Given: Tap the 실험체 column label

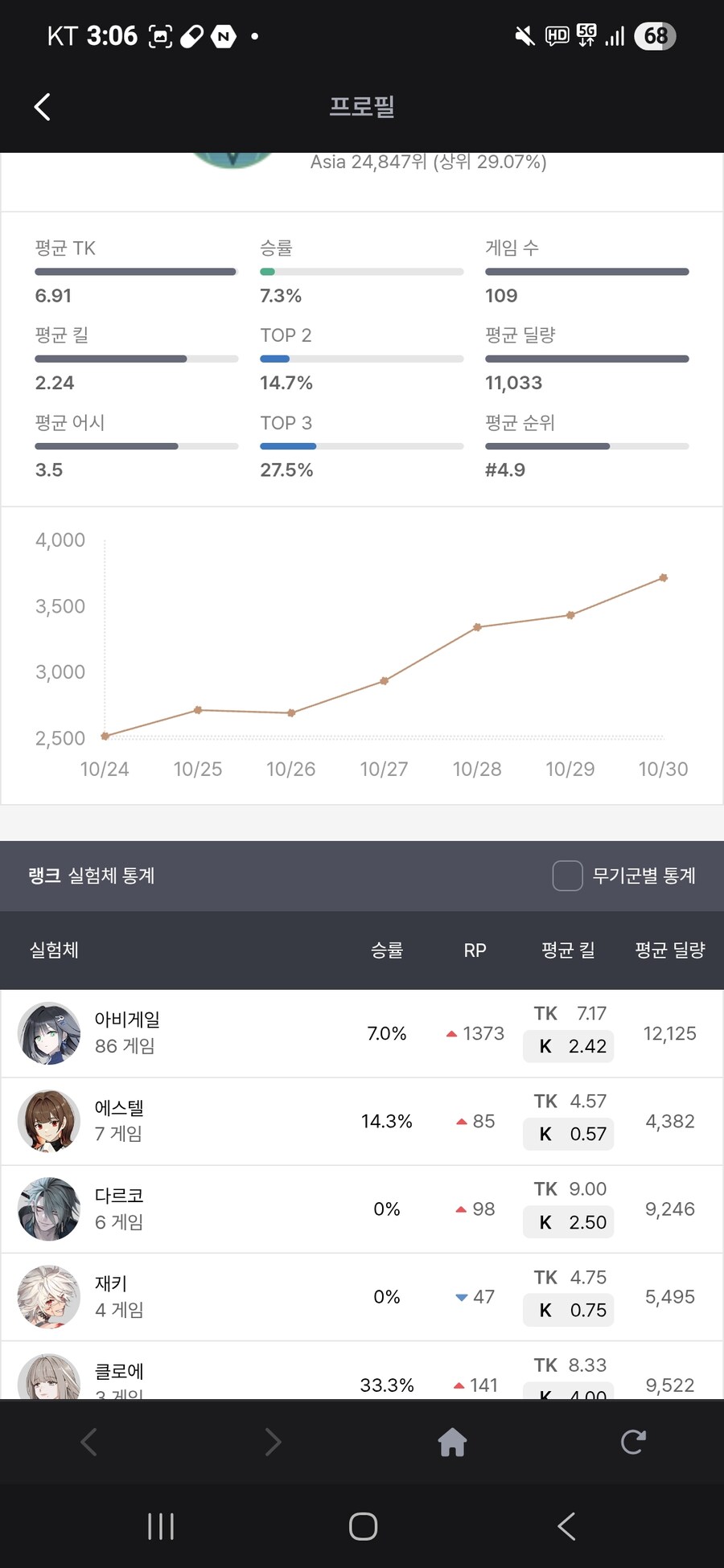Looking at the screenshot, I should (53, 950).
